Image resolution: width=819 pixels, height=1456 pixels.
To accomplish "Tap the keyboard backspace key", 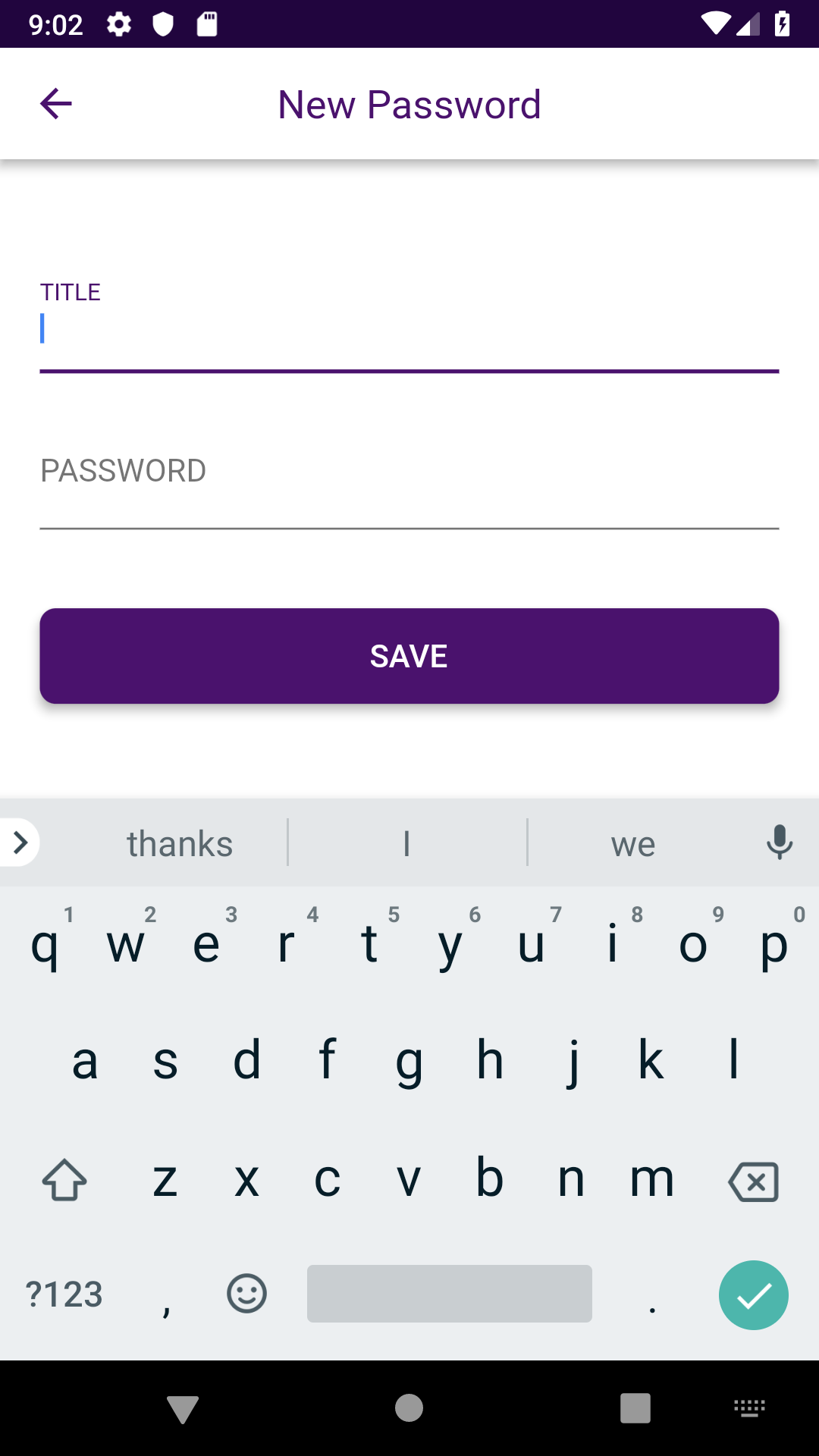I will [753, 1181].
